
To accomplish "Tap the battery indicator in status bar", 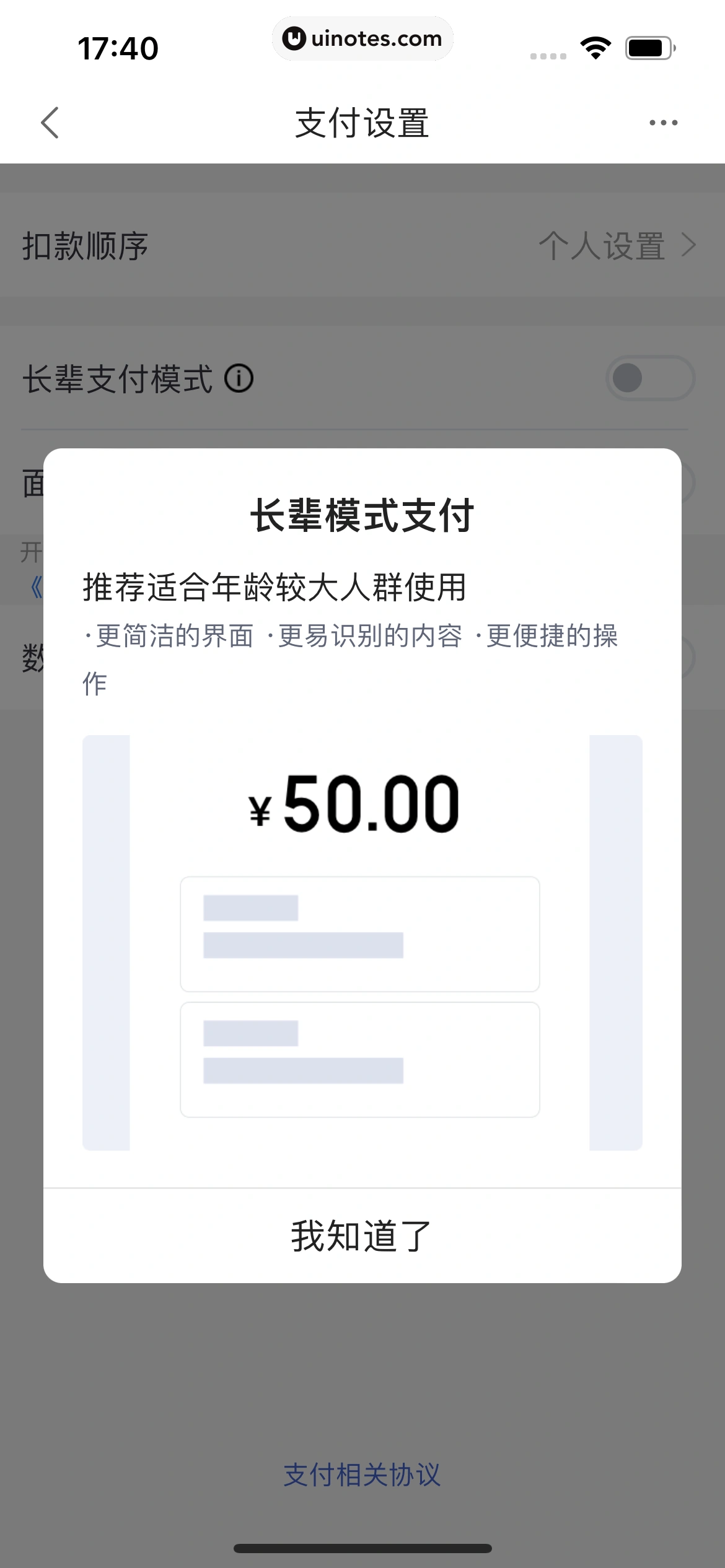I will 647,46.
